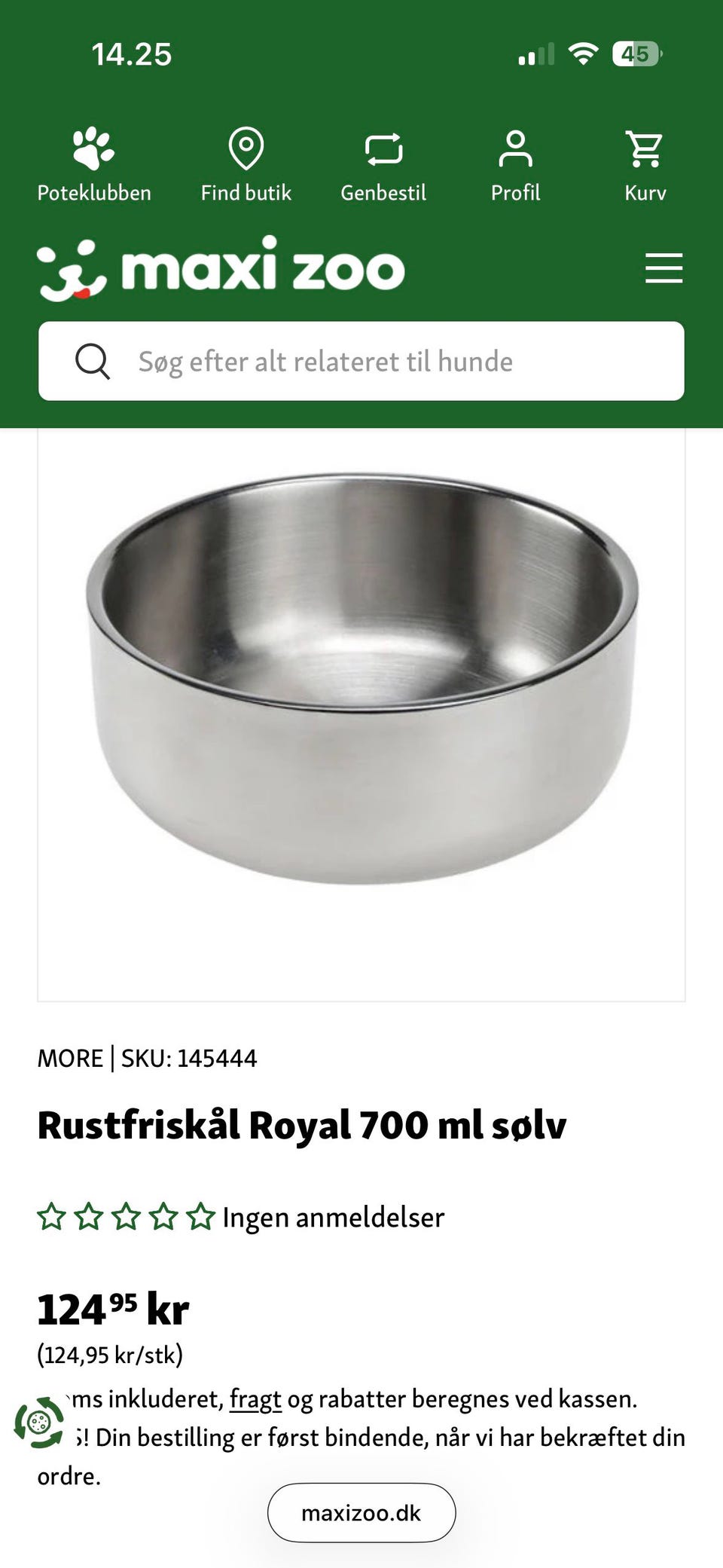Open the silver bowl product image
Viewport: 723px width, 1568px height.
(361, 678)
